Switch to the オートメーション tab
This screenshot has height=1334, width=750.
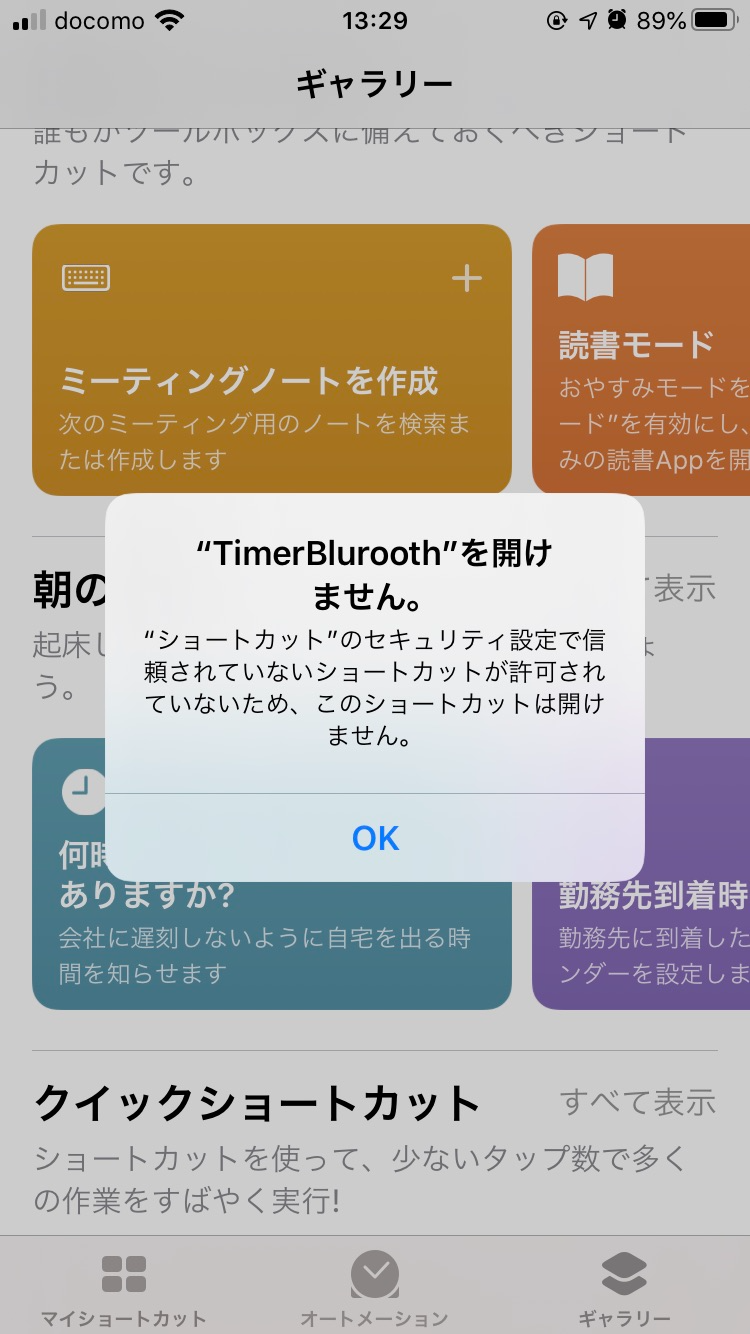tap(375, 1290)
